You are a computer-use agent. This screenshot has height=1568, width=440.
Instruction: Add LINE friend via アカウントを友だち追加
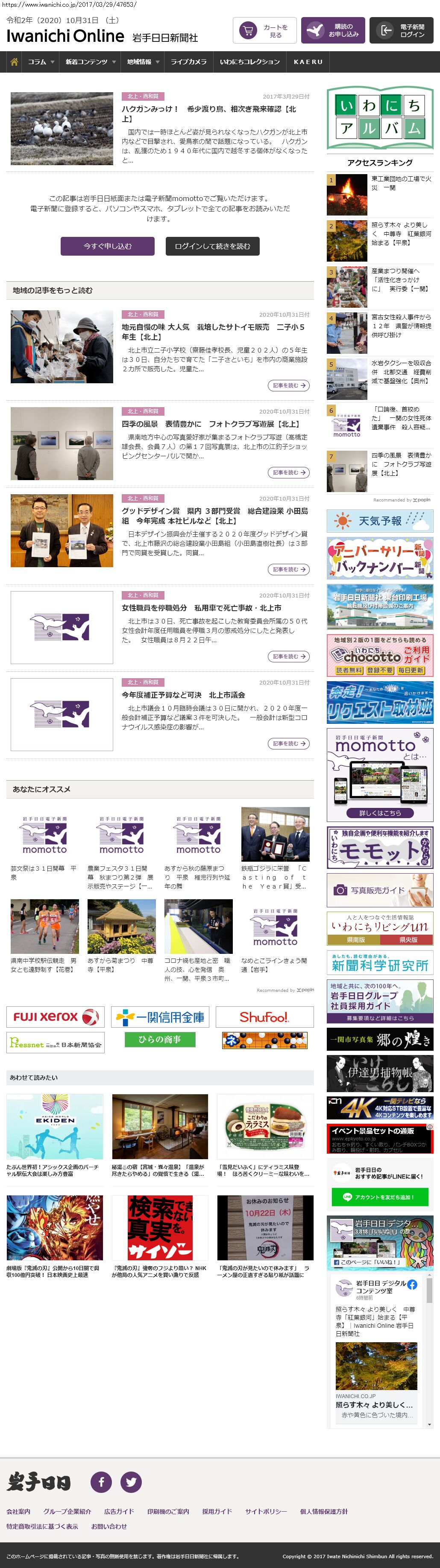380,1197
